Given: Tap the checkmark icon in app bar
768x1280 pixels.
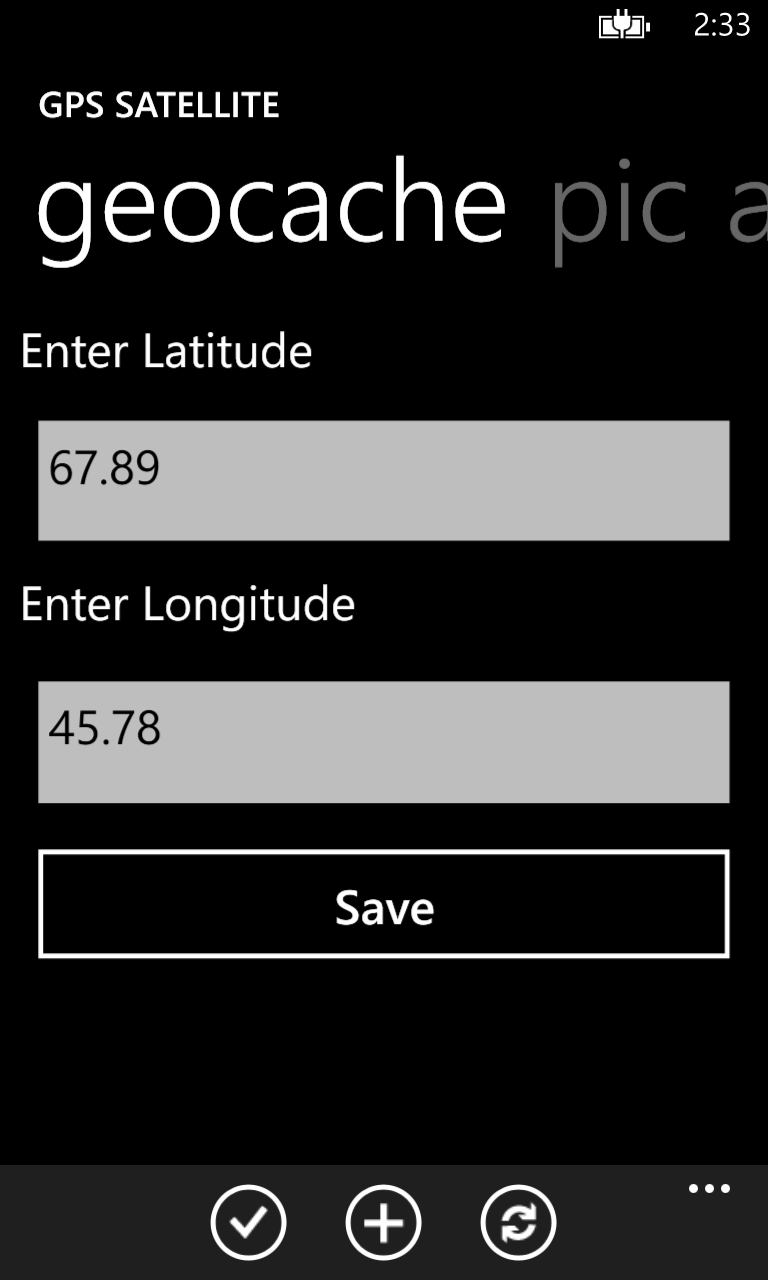Looking at the screenshot, I should point(248,1222).
